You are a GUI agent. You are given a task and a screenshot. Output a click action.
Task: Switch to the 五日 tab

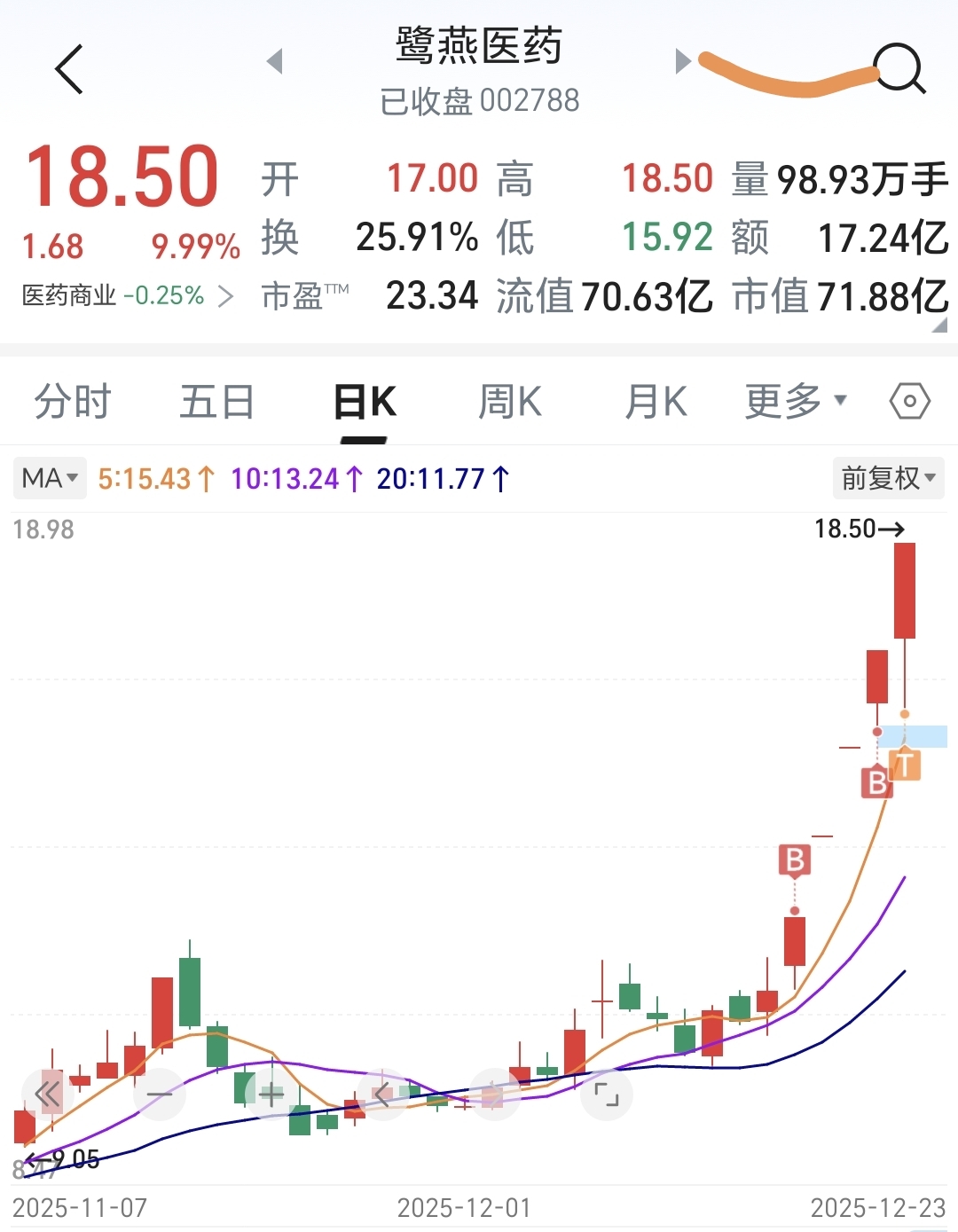(x=217, y=402)
